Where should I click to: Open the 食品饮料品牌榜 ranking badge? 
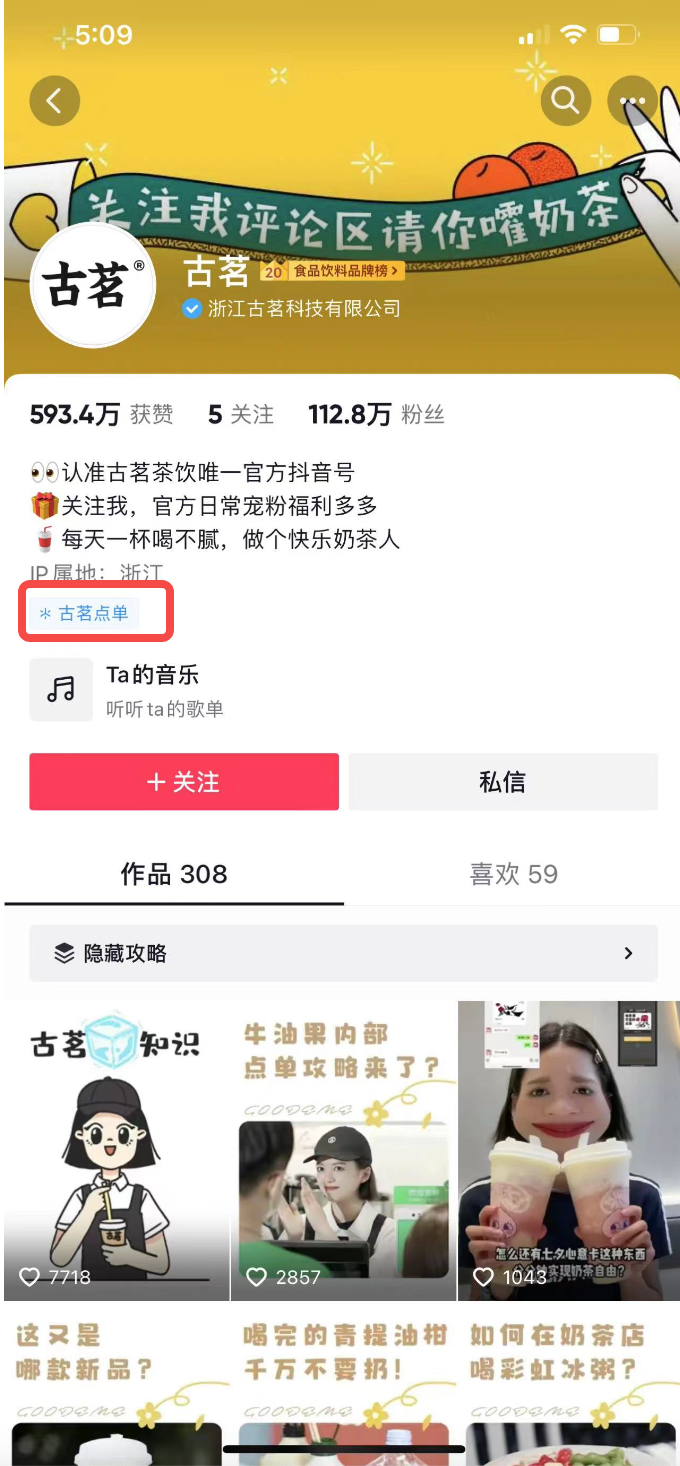tap(332, 271)
